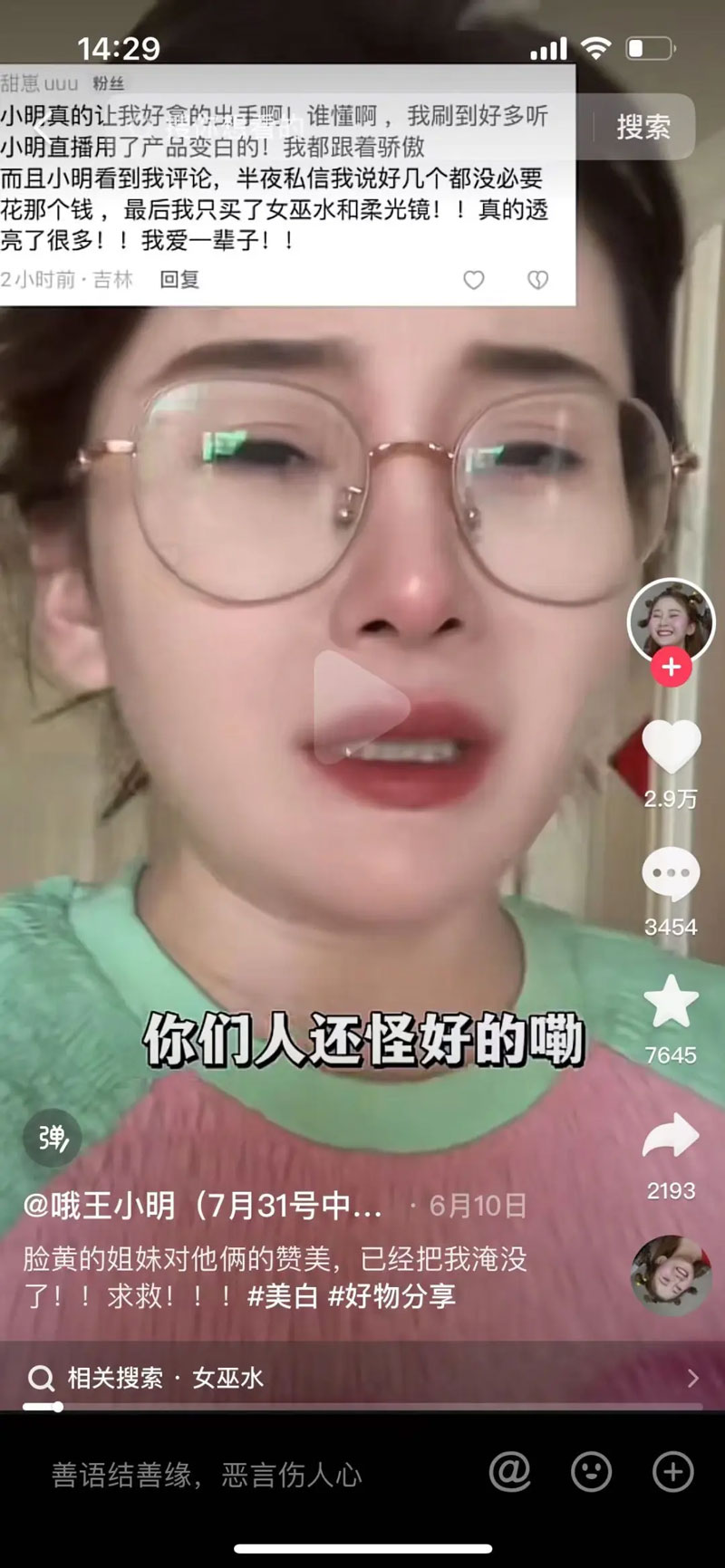Tap the 搜索 search button
The image size is (725, 1568).
[643, 127]
